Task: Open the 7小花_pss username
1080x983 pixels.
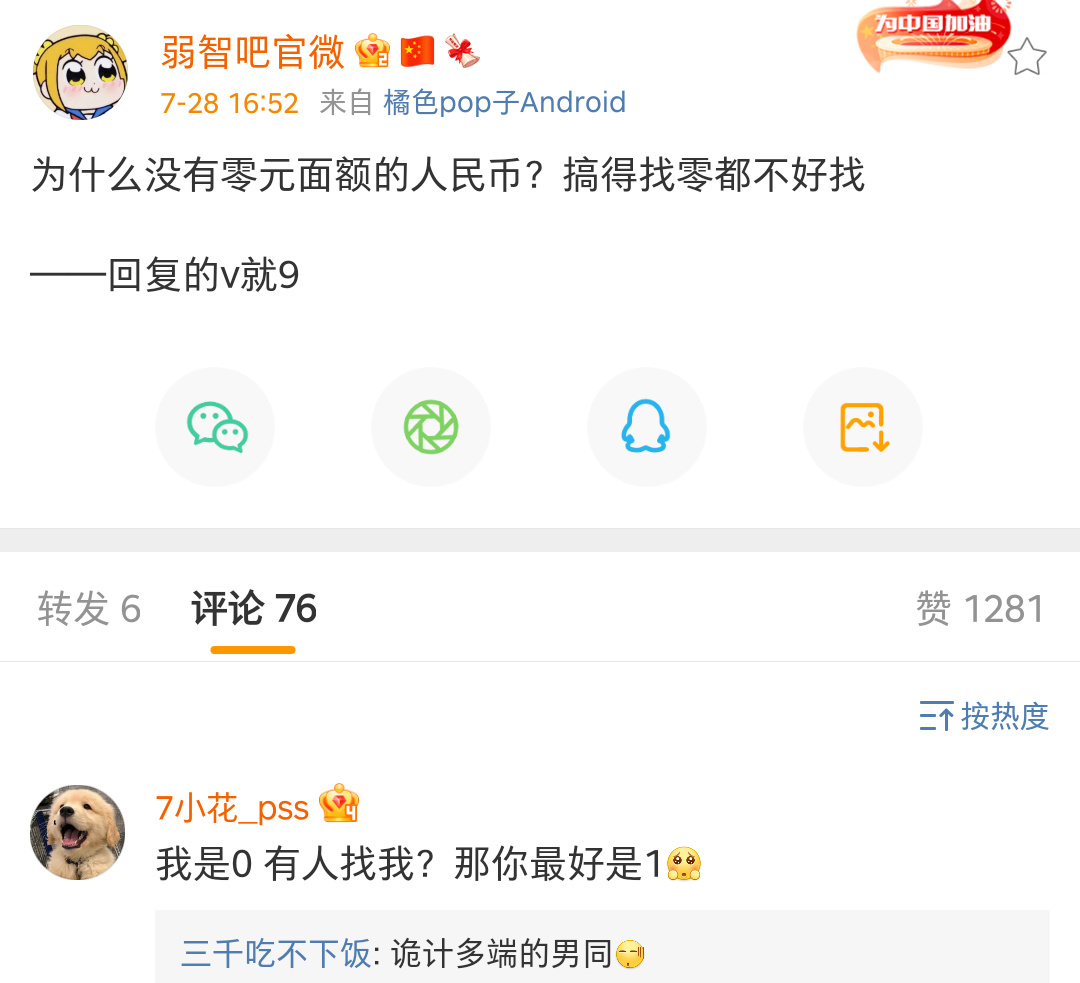Action: [232, 807]
